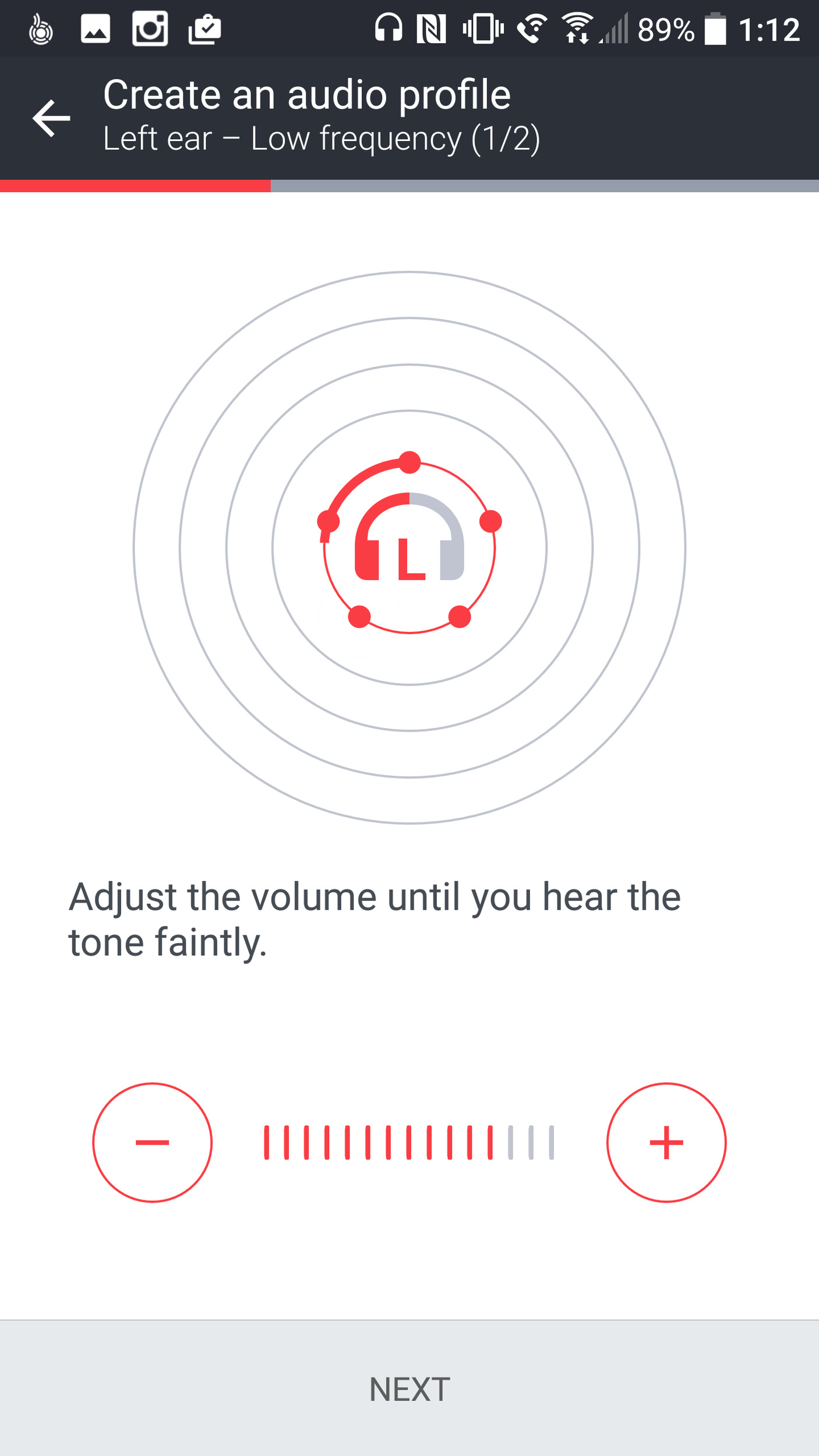Tap NEXT to continue the audio profile
This screenshot has height=1456, width=819.
click(x=409, y=1389)
